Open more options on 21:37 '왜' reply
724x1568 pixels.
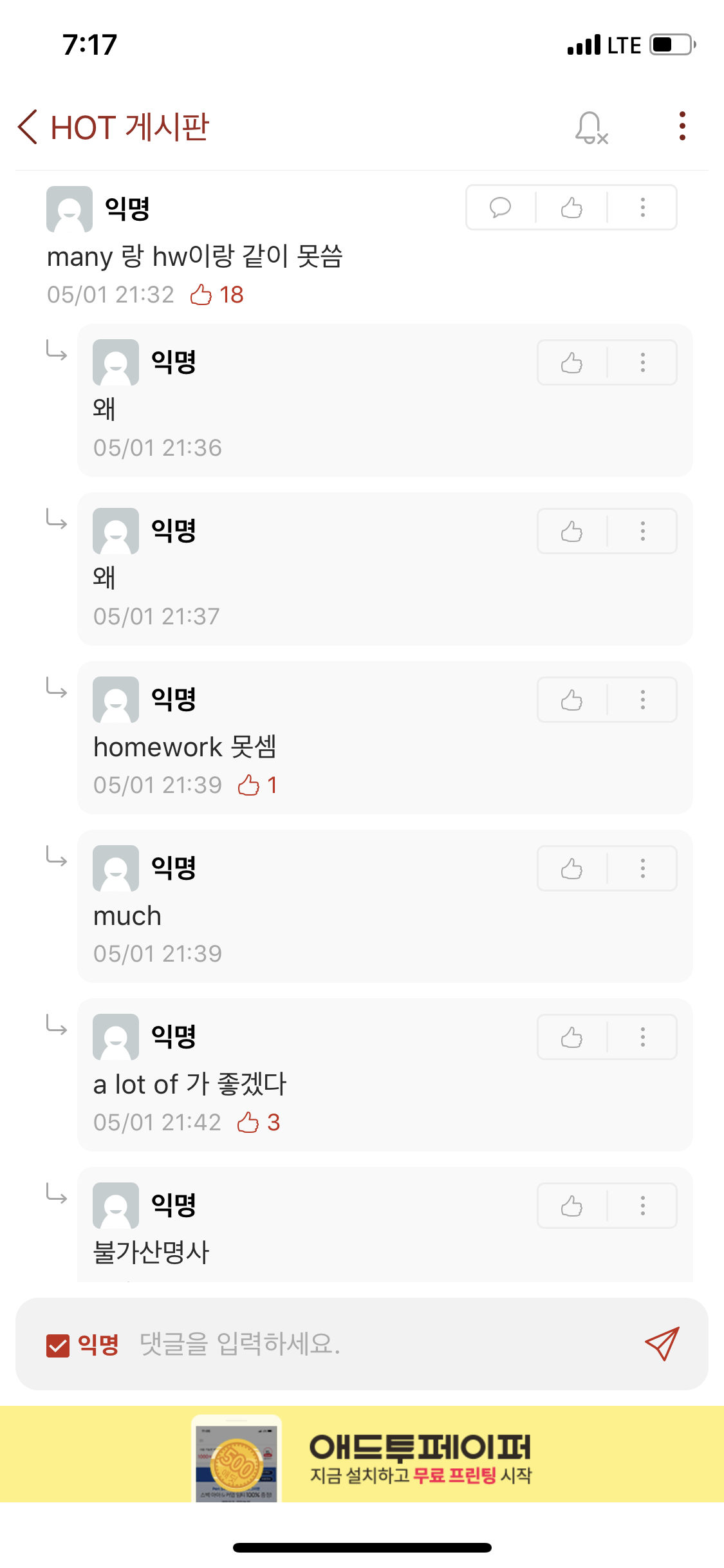[642, 532]
